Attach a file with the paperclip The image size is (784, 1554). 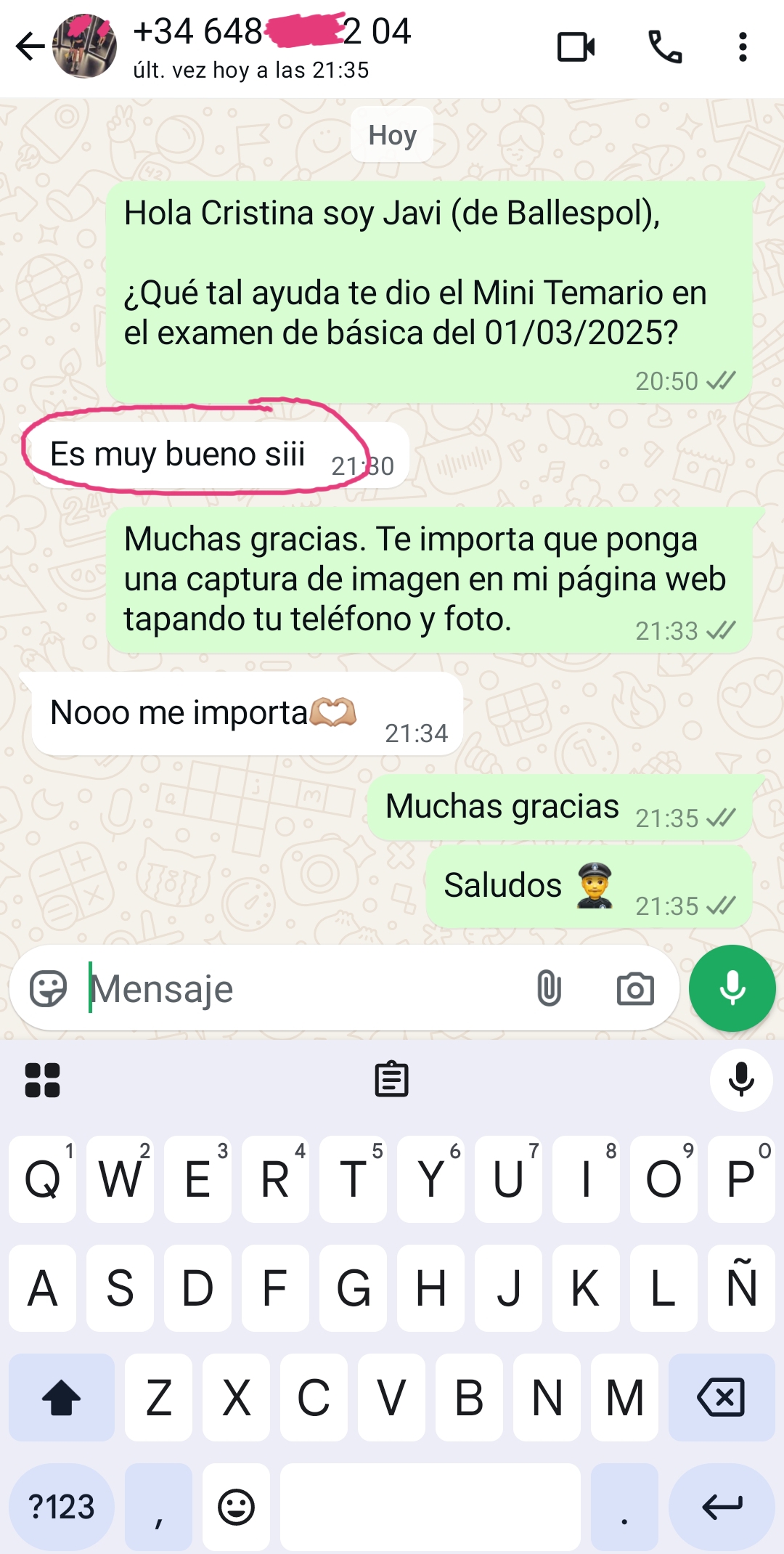(x=550, y=988)
